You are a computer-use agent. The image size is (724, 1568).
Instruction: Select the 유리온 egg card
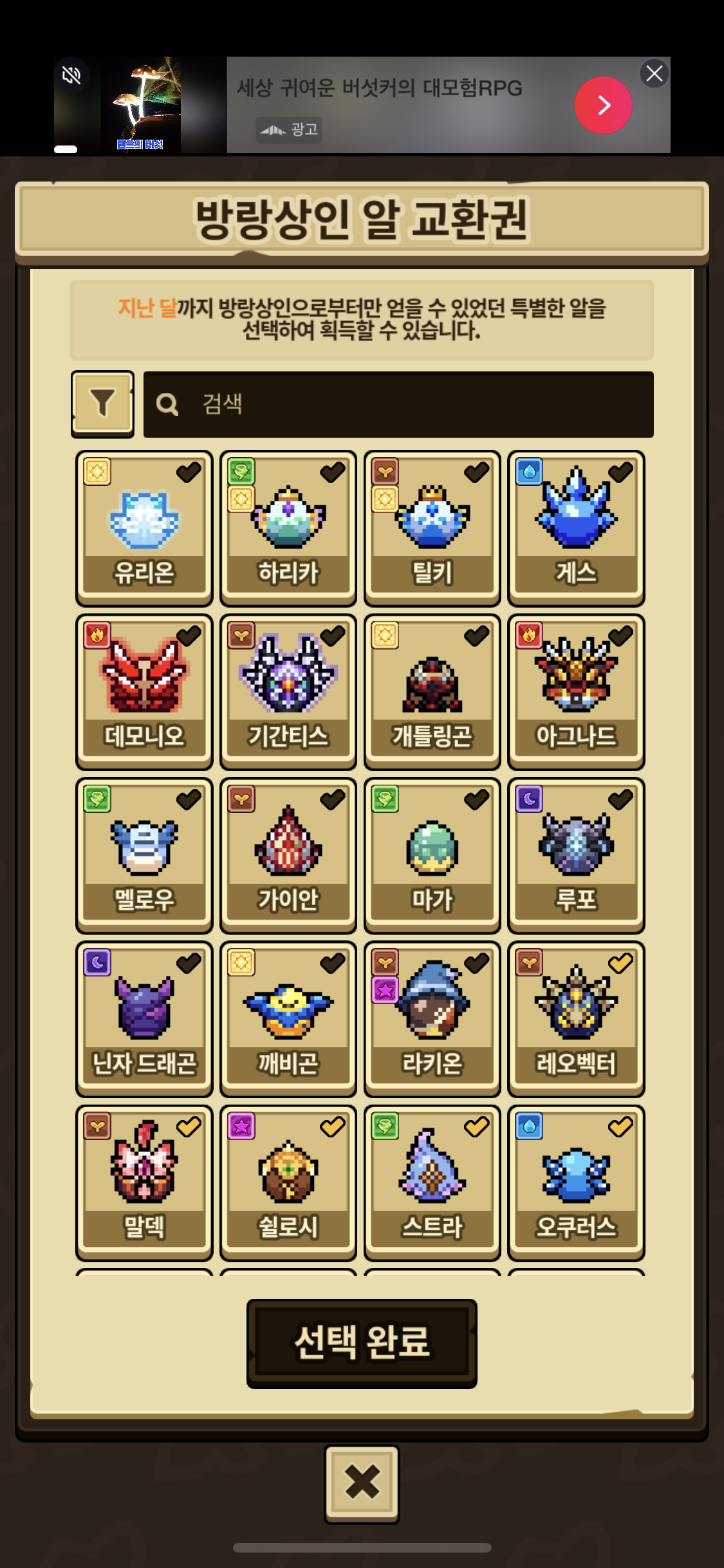click(144, 528)
